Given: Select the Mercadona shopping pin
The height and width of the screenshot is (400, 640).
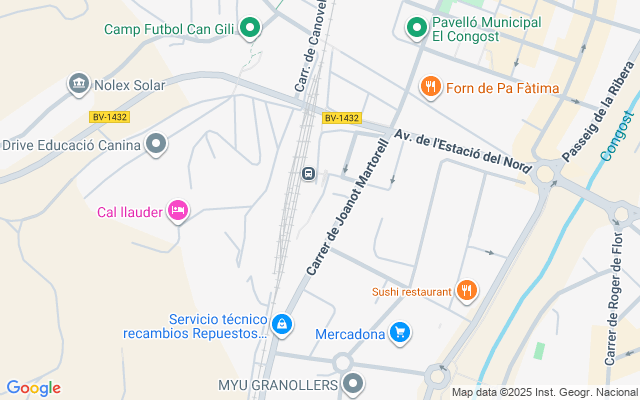Looking at the screenshot, I should pos(399,333).
